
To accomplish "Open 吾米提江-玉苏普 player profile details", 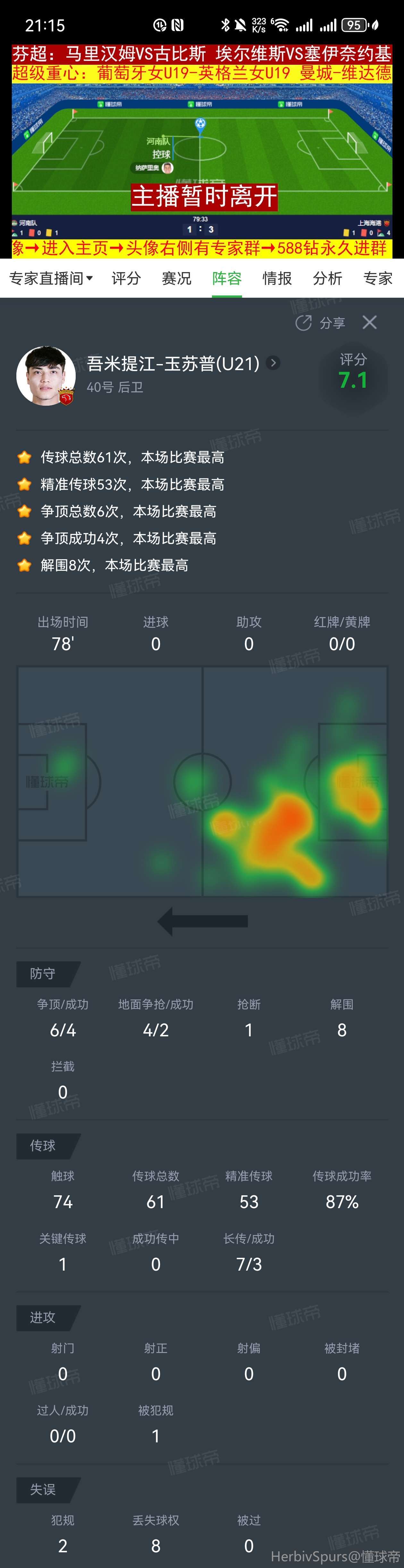I will coord(274,363).
